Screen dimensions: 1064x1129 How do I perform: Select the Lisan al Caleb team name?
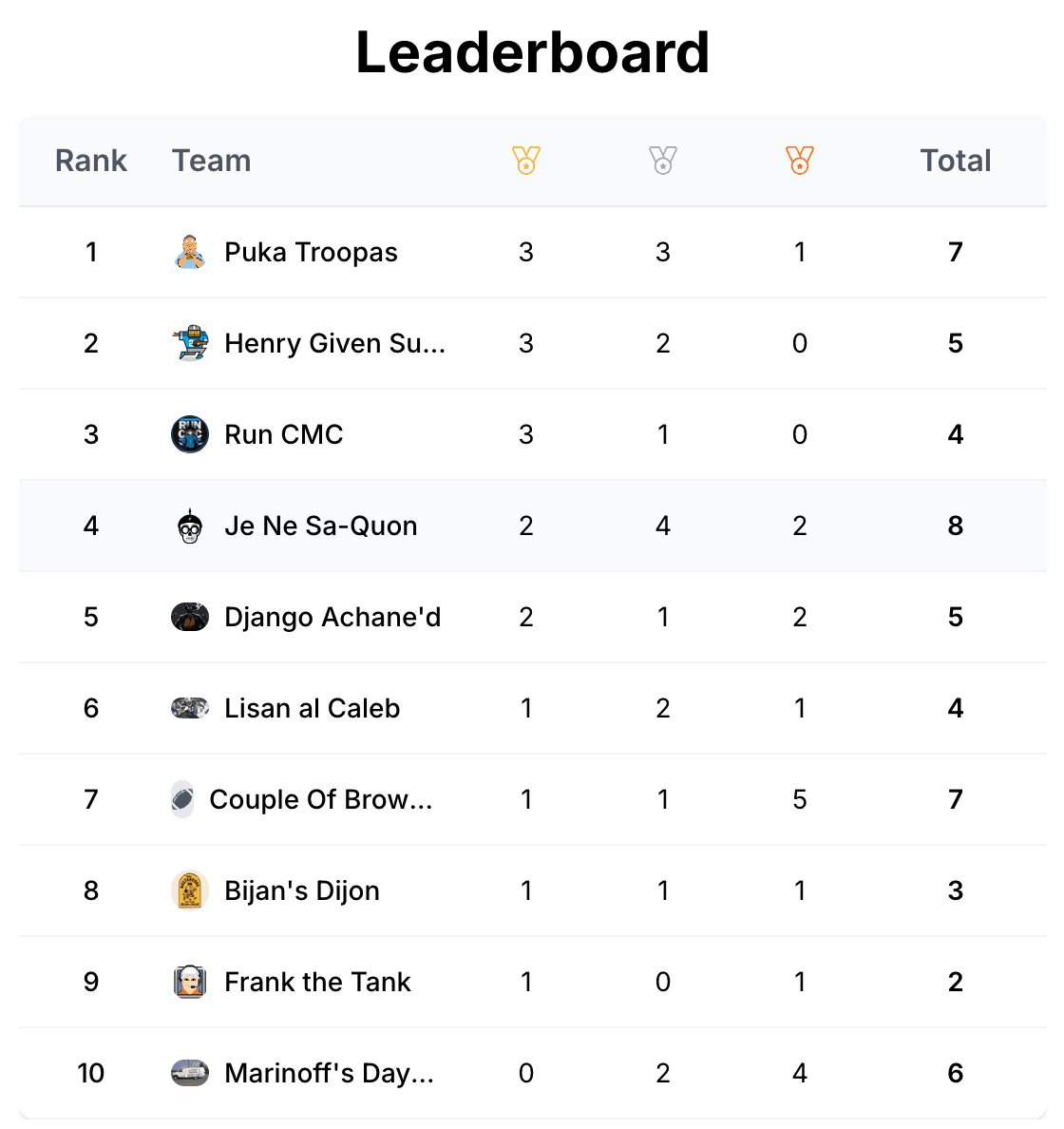point(312,708)
